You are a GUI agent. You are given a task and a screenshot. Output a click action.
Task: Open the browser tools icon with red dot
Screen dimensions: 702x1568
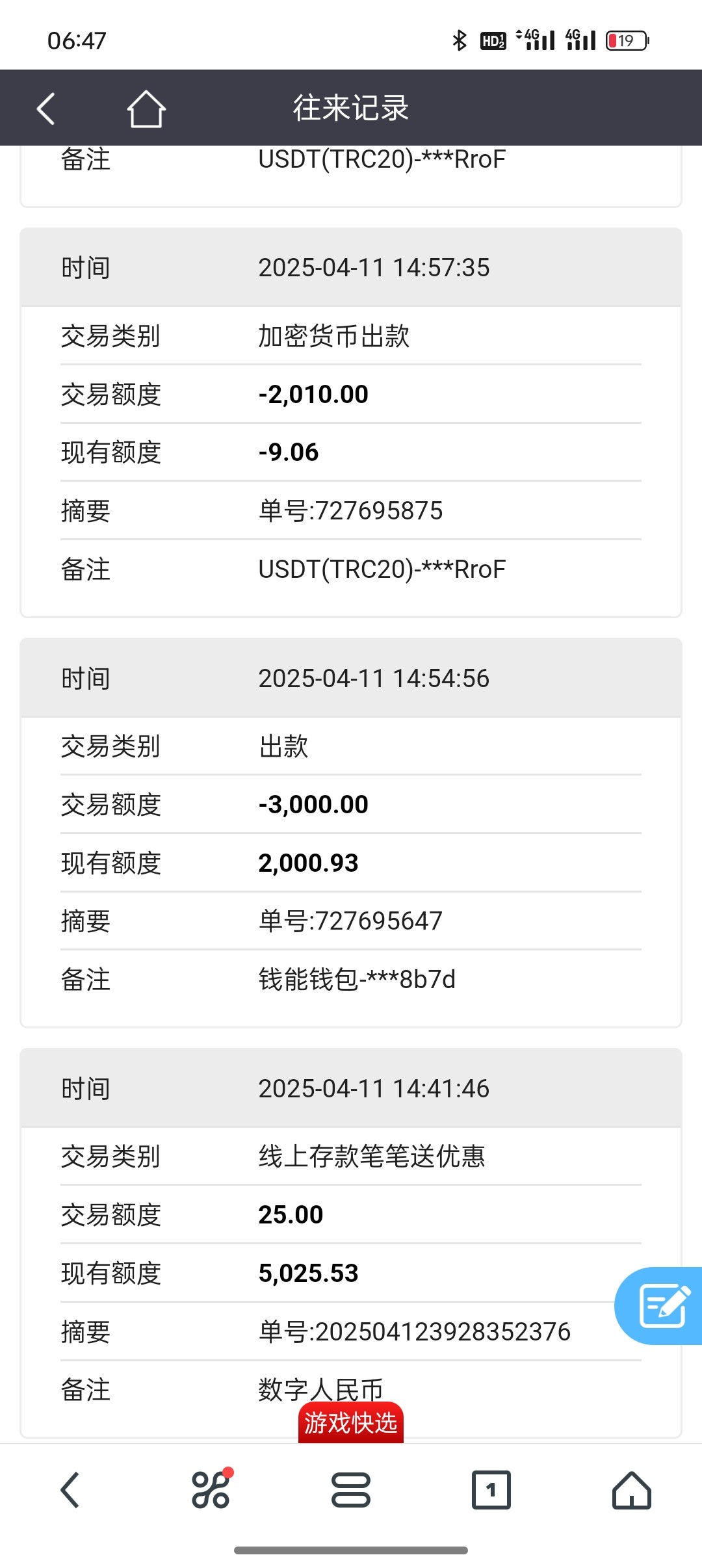point(211,1489)
